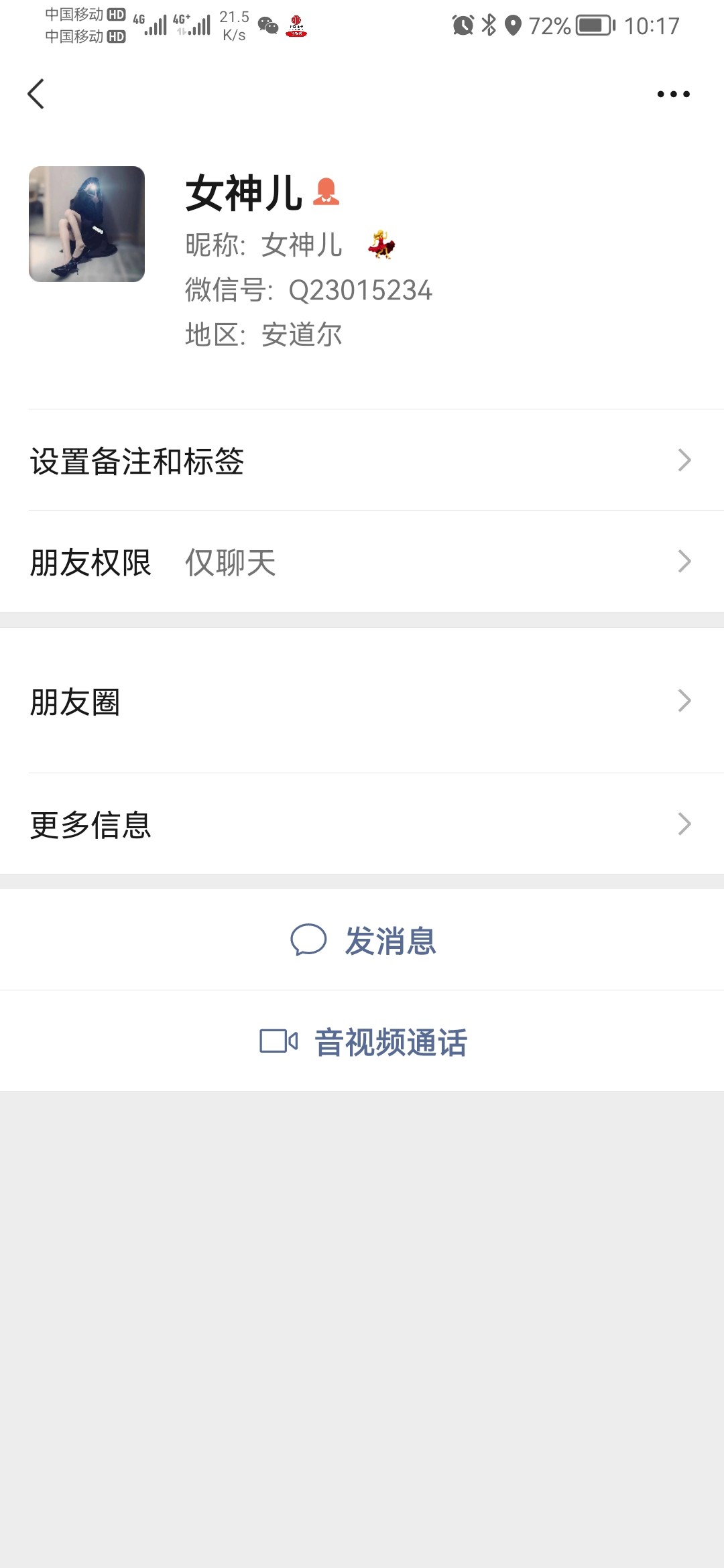Screen dimensions: 724x1568
Task: Tap 发消息 to start chatting
Action: (391, 941)
